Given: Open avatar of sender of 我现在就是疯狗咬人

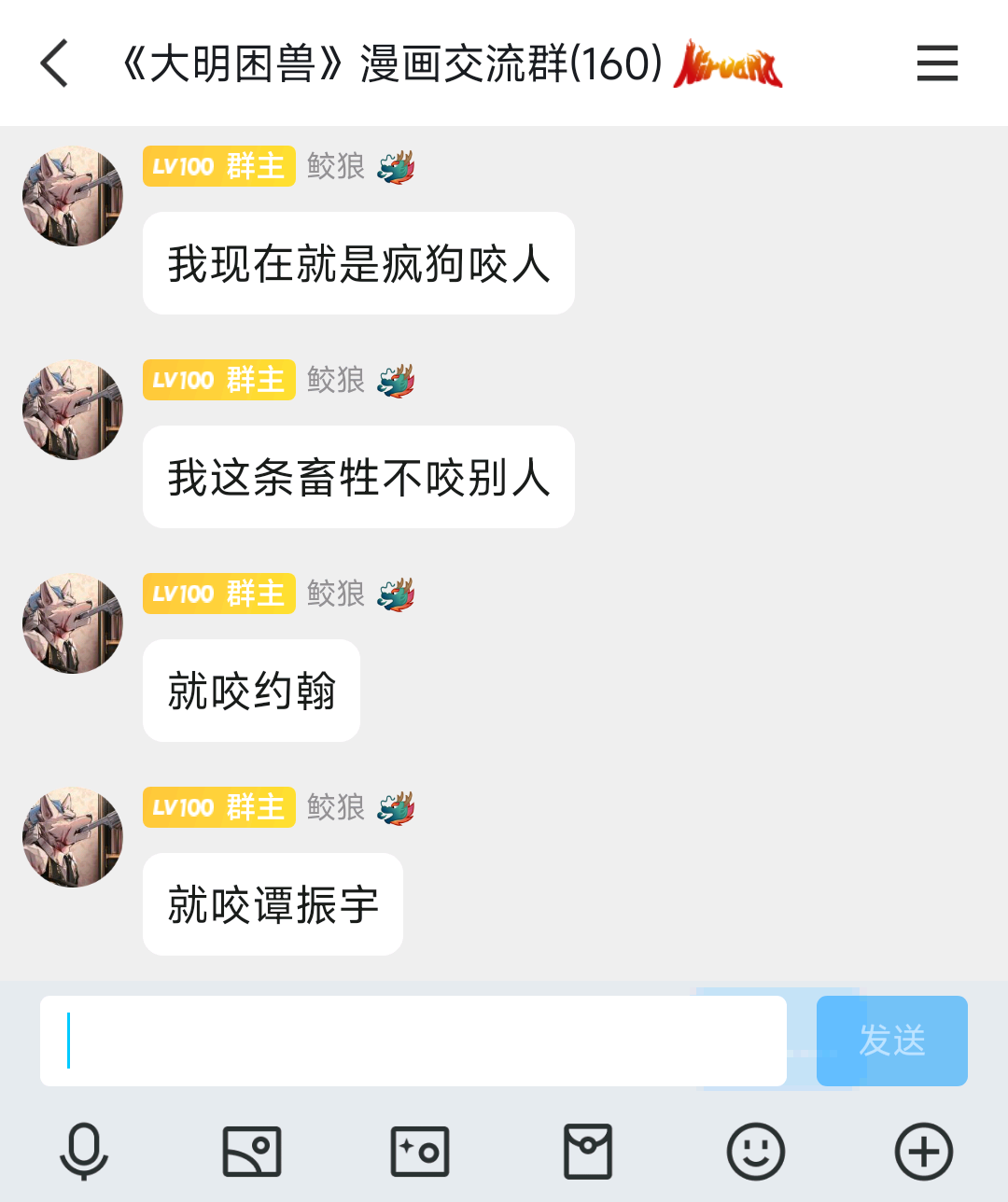Looking at the screenshot, I should 73,196.
